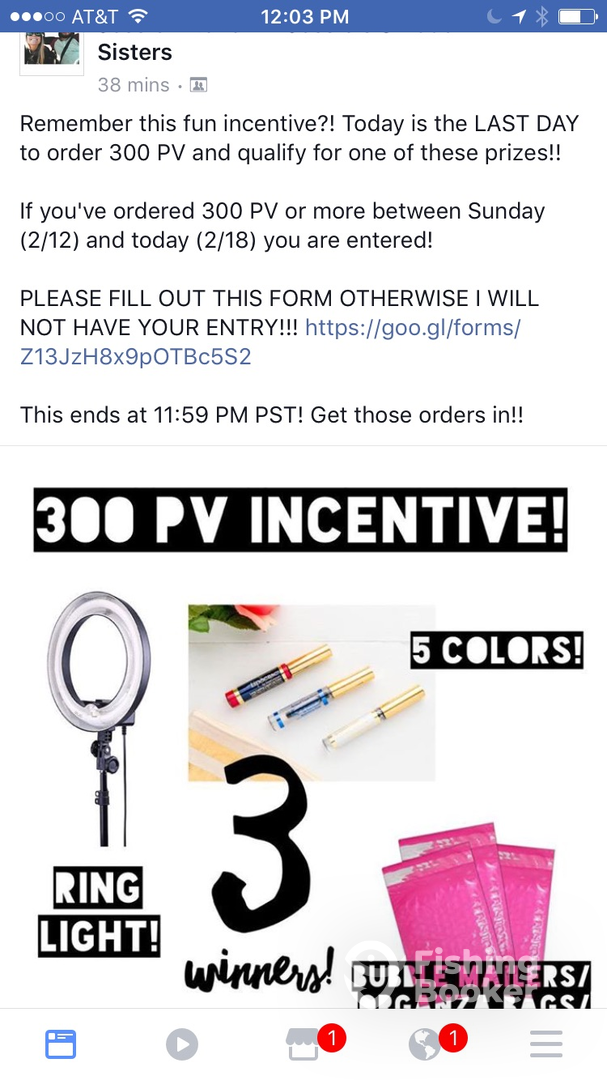Open the 300 PV Incentive image
607x1080 pixels.
point(303,730)
